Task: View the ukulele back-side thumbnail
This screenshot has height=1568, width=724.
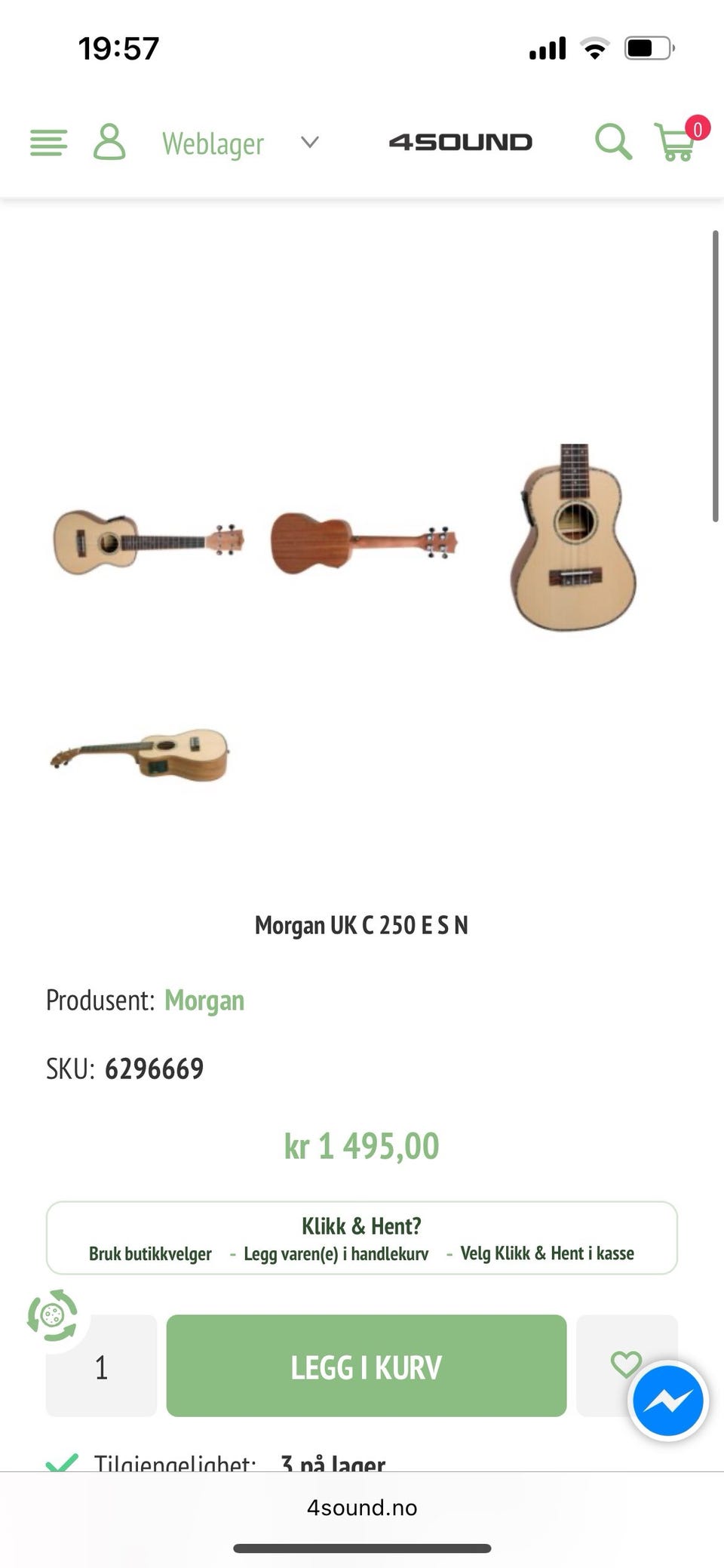Action: click(x=364, y=542)
